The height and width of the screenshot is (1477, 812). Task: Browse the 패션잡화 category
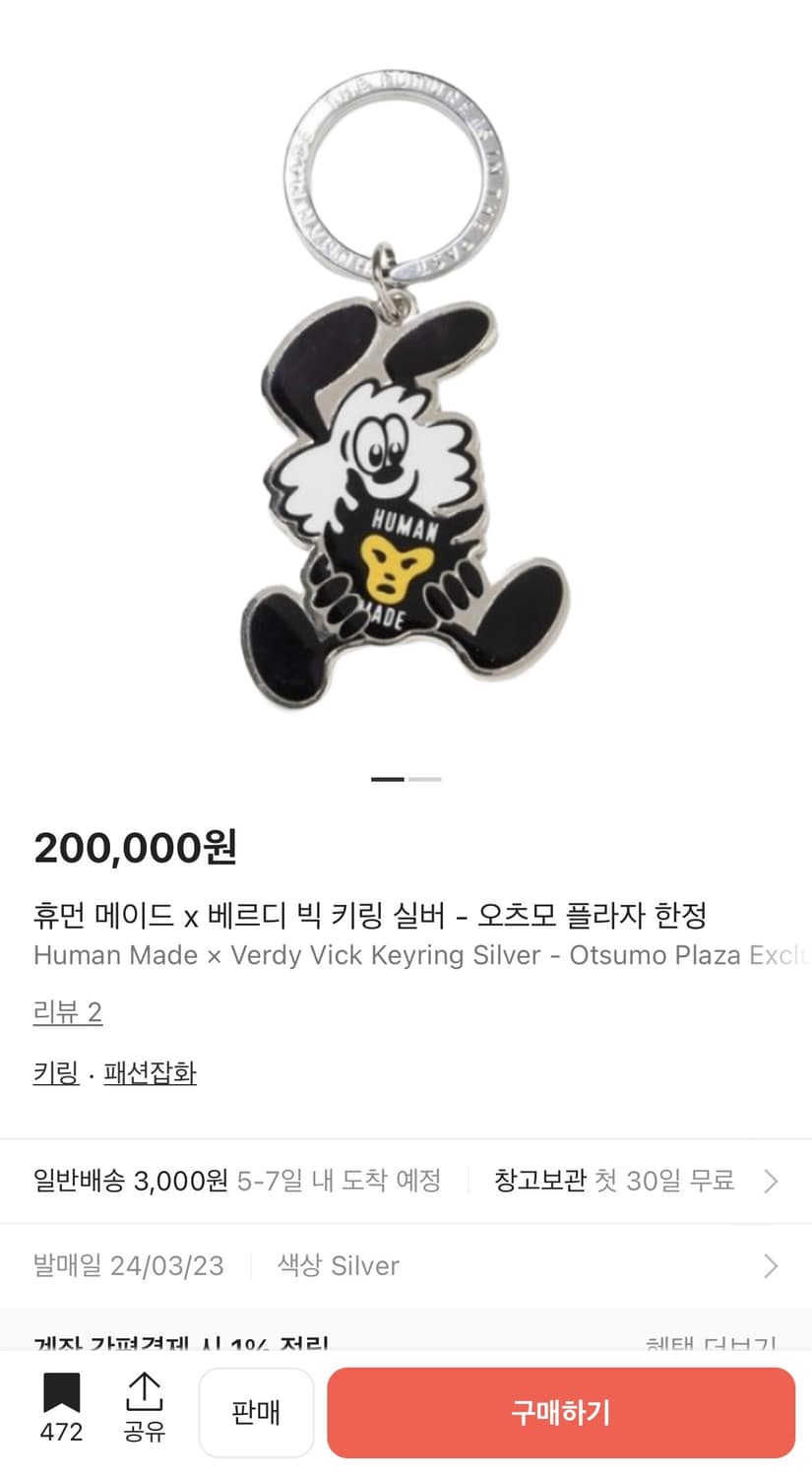(150, 1074)
